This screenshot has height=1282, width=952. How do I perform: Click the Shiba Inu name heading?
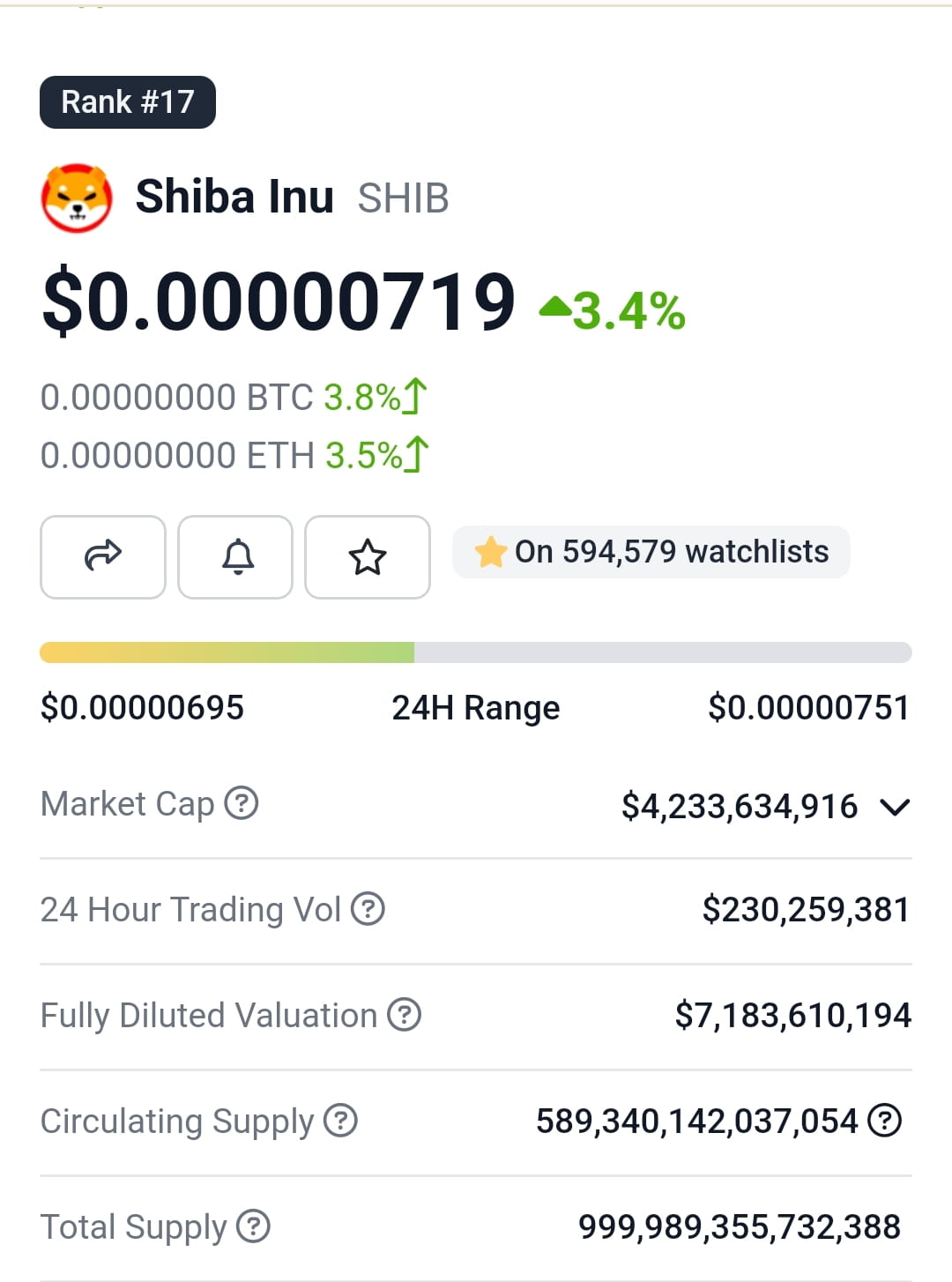[x=234, y=196]
